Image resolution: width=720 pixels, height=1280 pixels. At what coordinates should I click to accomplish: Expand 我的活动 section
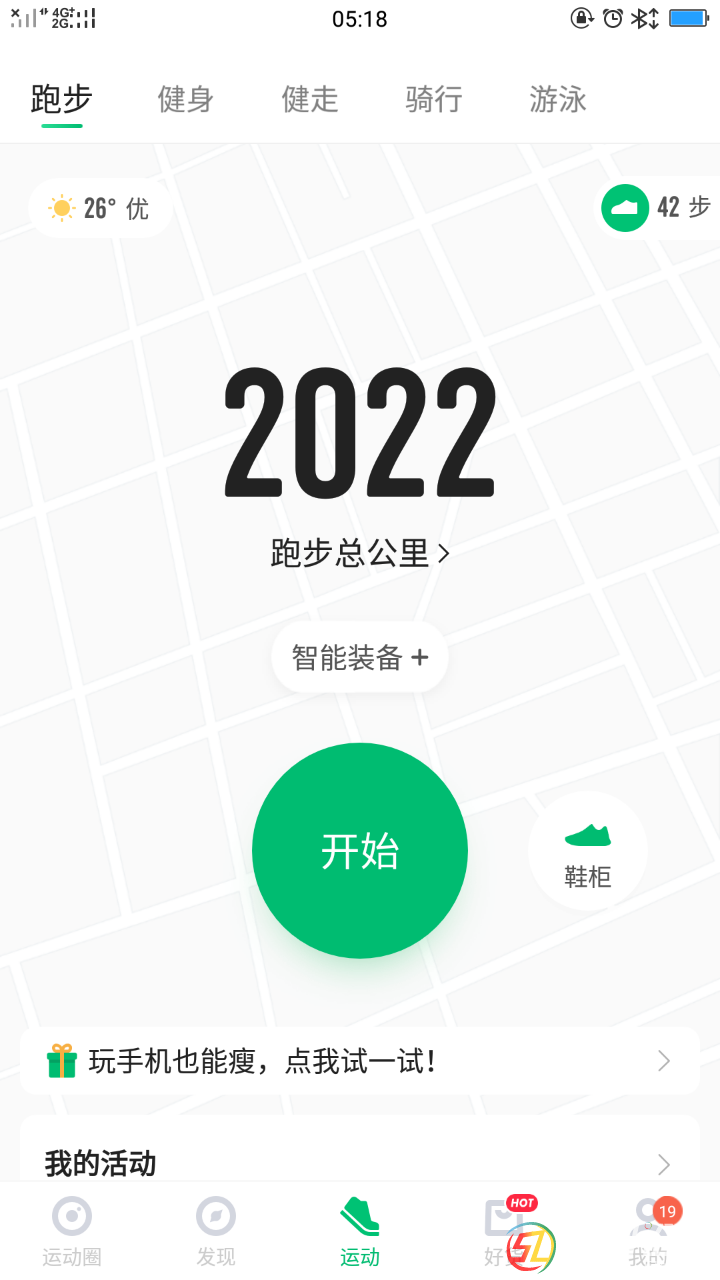[360, 1164]
